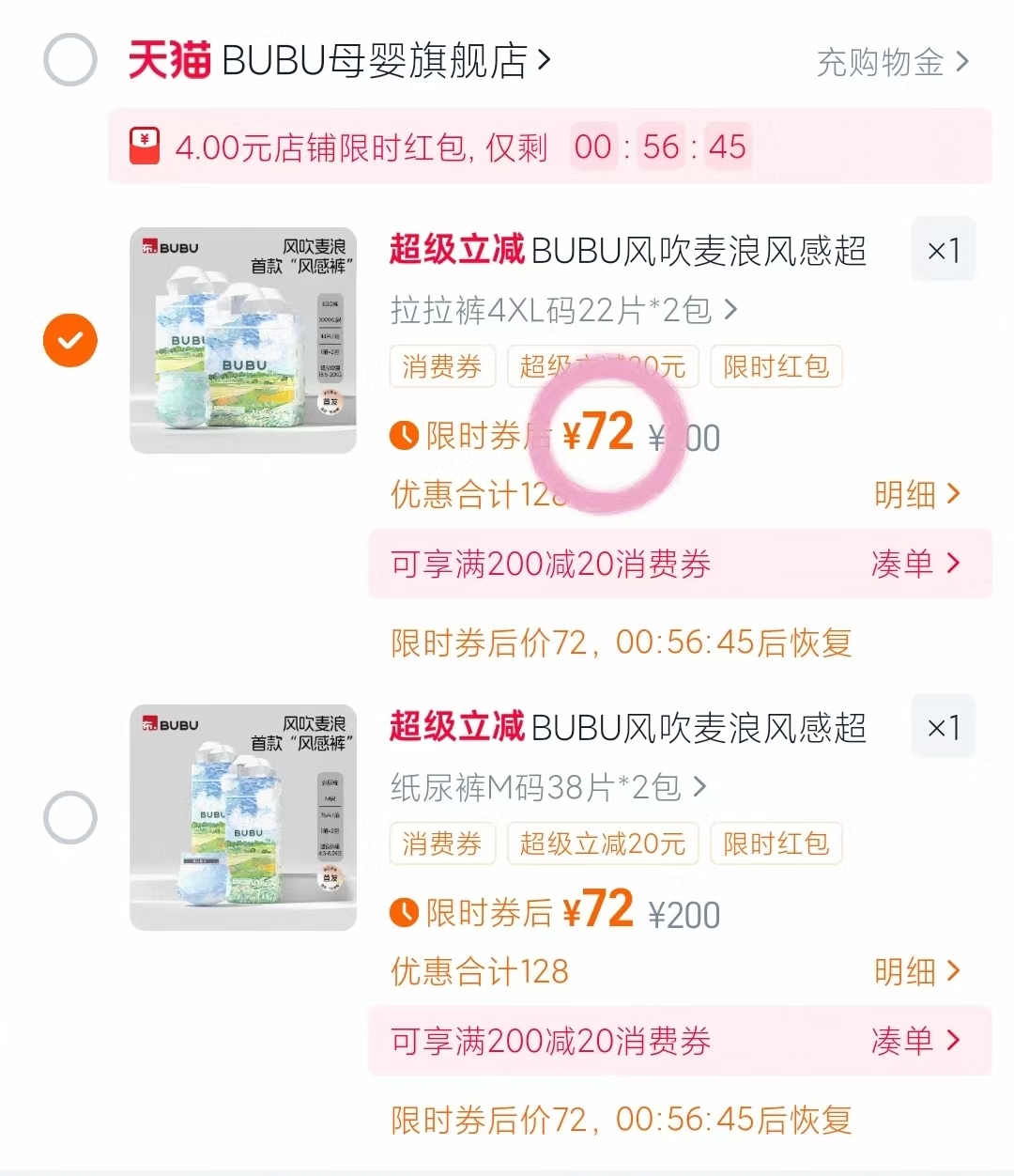Toggle the store-level selection circle
The image size is (1014, 1176).
[69, 60]
